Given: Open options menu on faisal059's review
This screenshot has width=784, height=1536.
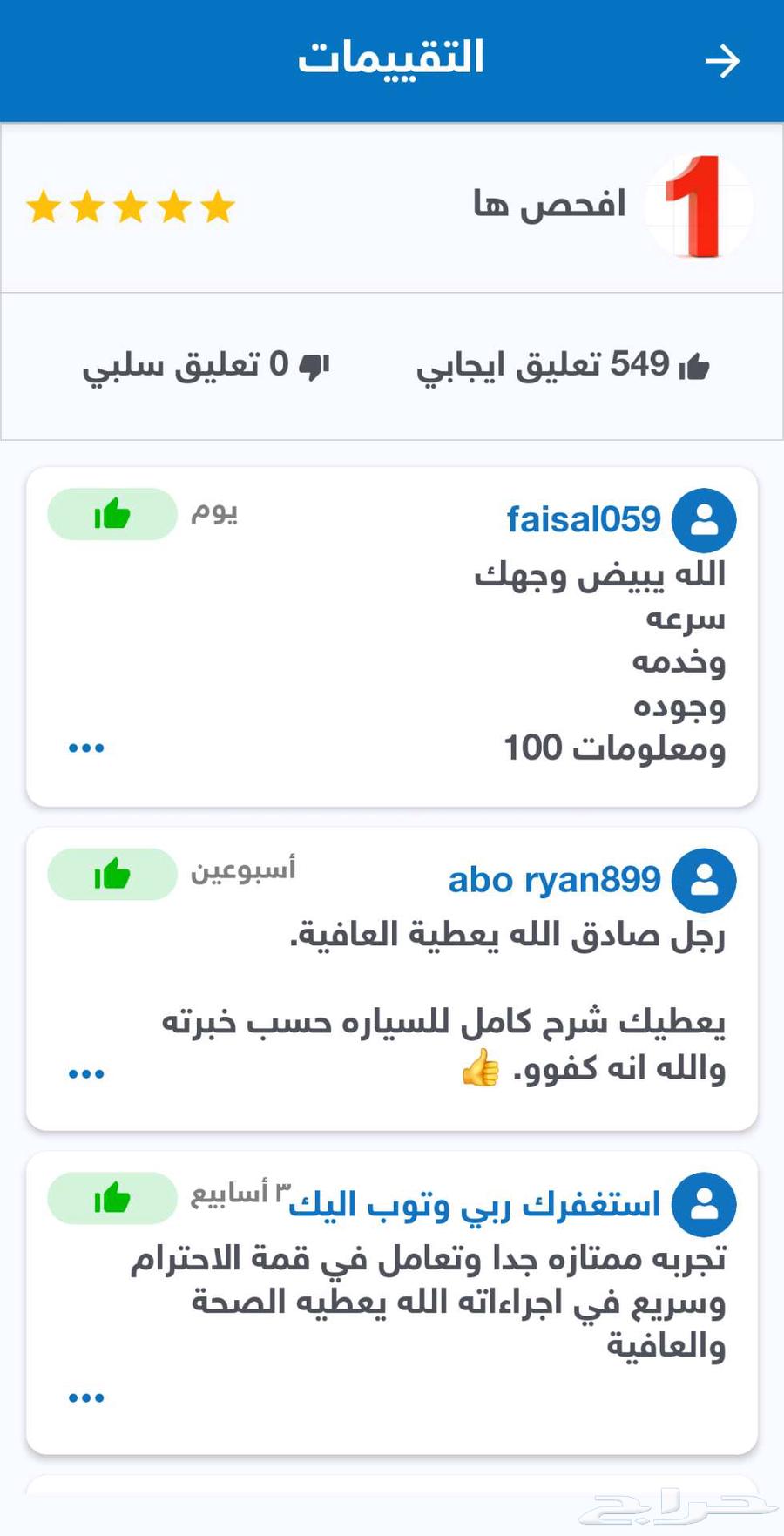Looking at the screenshot, I should click(x=86, y=748).
